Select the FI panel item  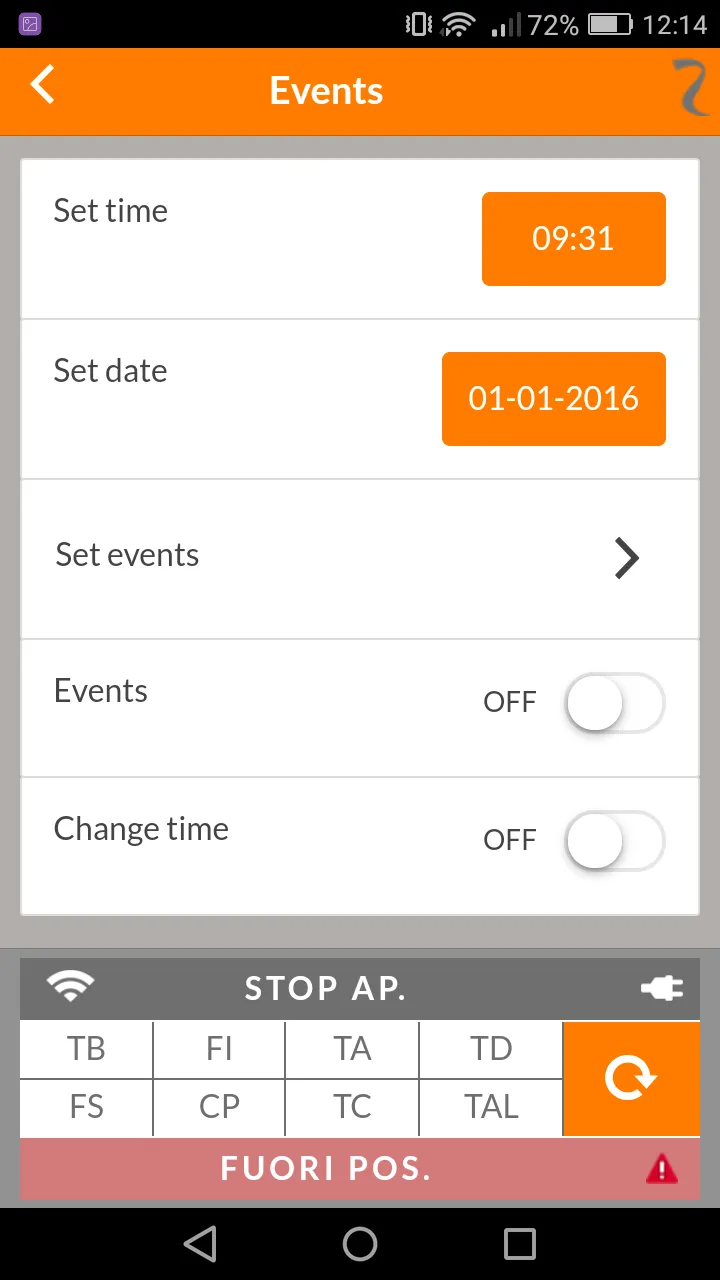point(218,1049)
